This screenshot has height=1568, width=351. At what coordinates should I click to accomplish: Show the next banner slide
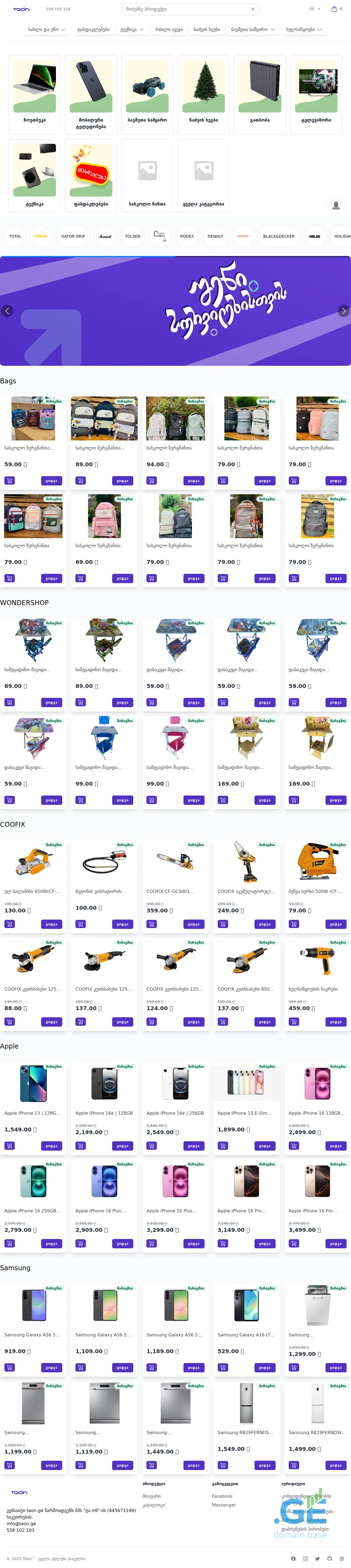343,311
